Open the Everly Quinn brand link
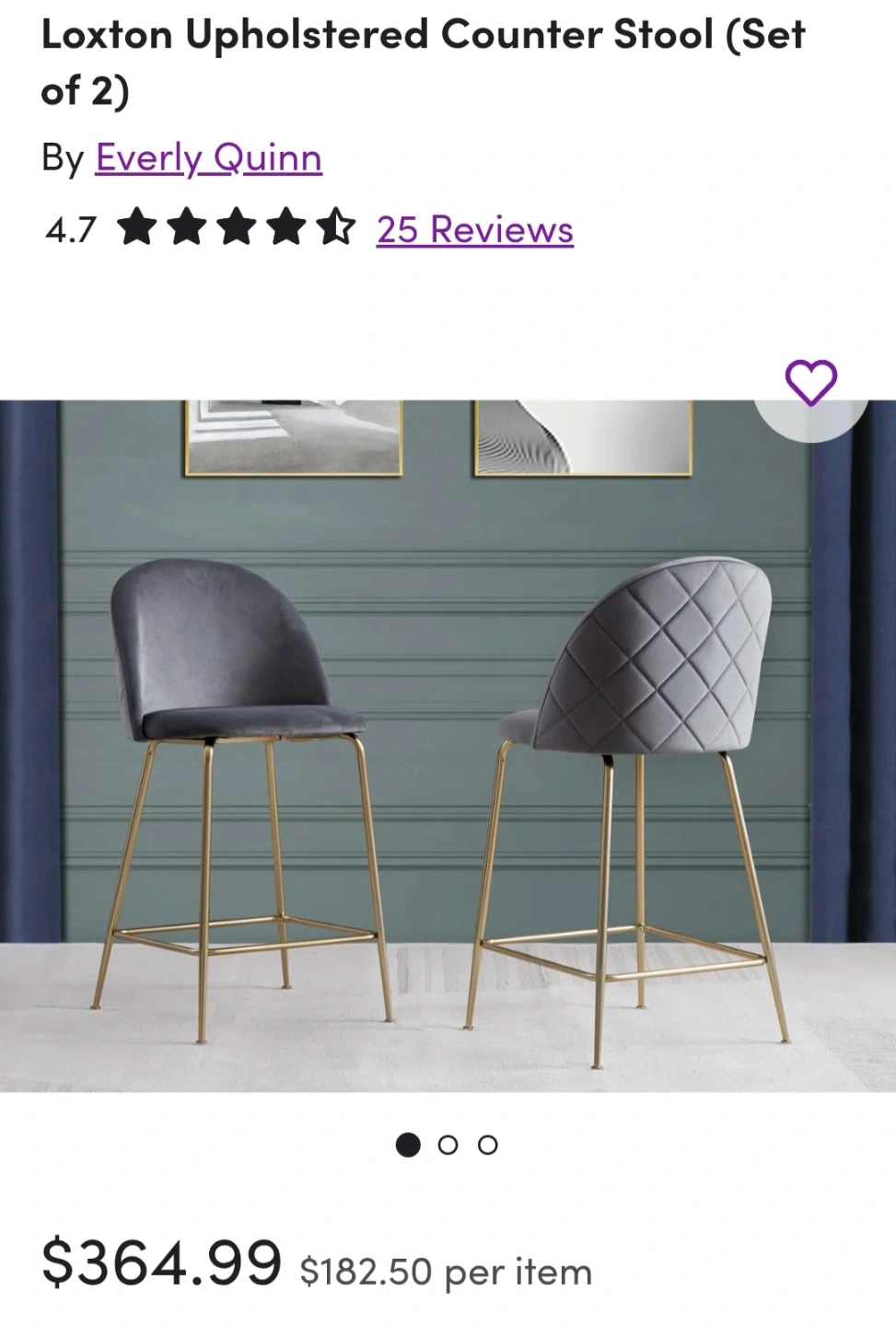Image resolution: width=896 pixels, height=1326 pixels. 208,158
